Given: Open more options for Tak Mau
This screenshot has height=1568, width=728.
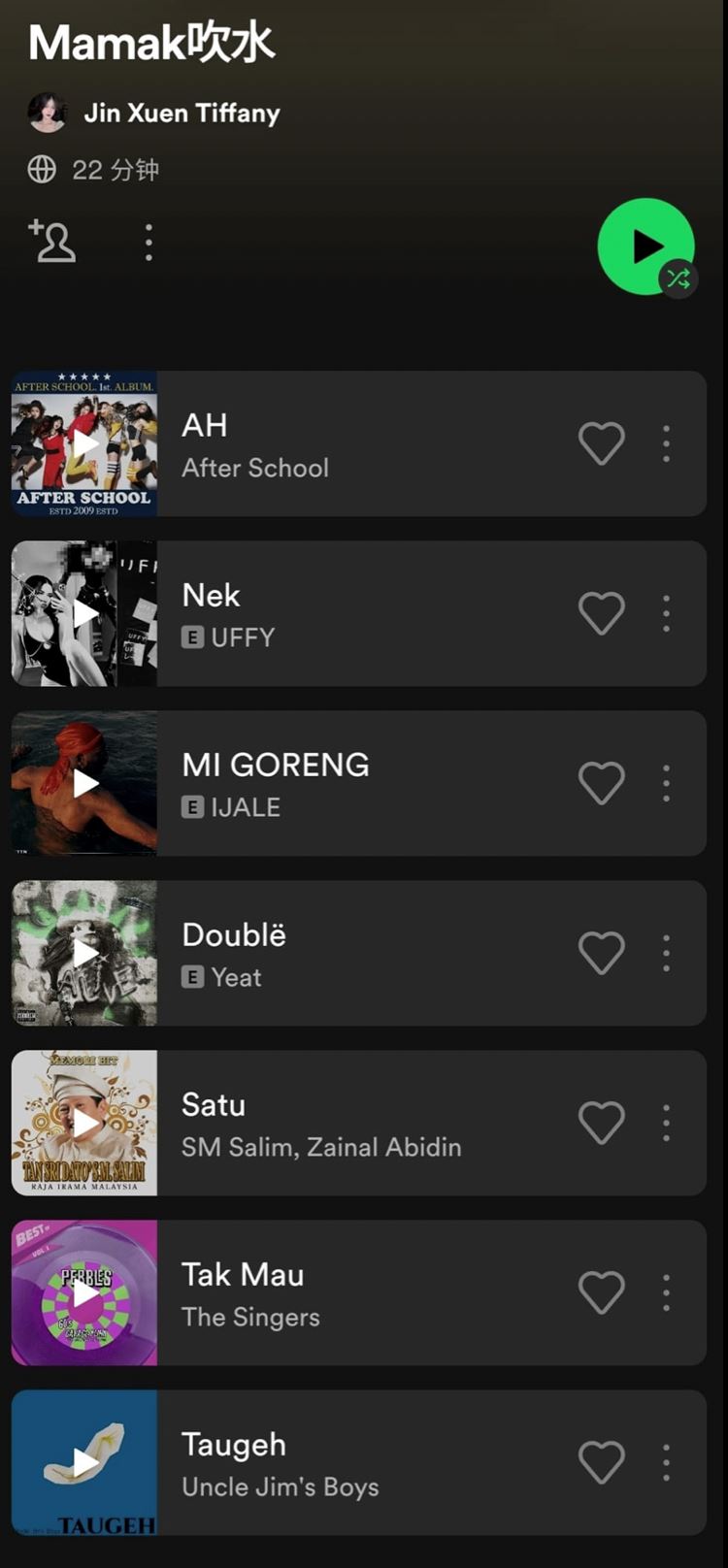Looking at the screenshot, I should pos(666,1292).
